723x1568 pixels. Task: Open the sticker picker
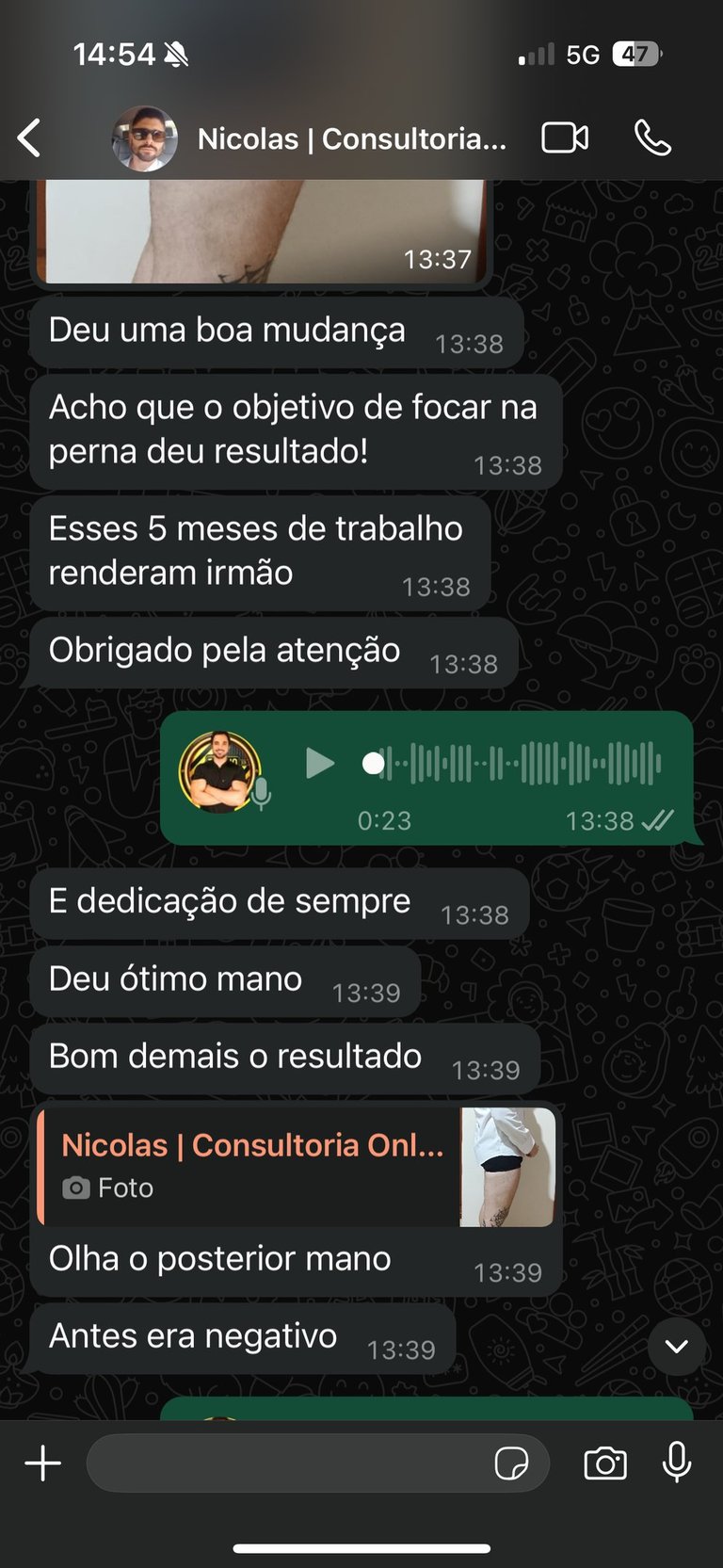click(511, 1463)
